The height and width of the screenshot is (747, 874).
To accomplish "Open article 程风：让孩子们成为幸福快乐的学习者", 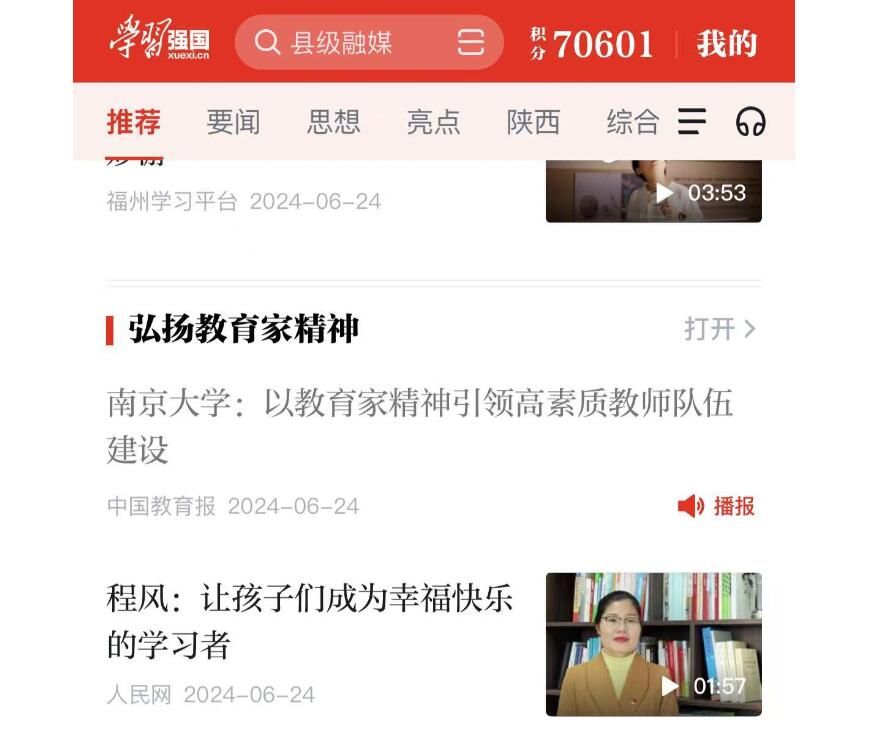I will (x=310, y=622).
